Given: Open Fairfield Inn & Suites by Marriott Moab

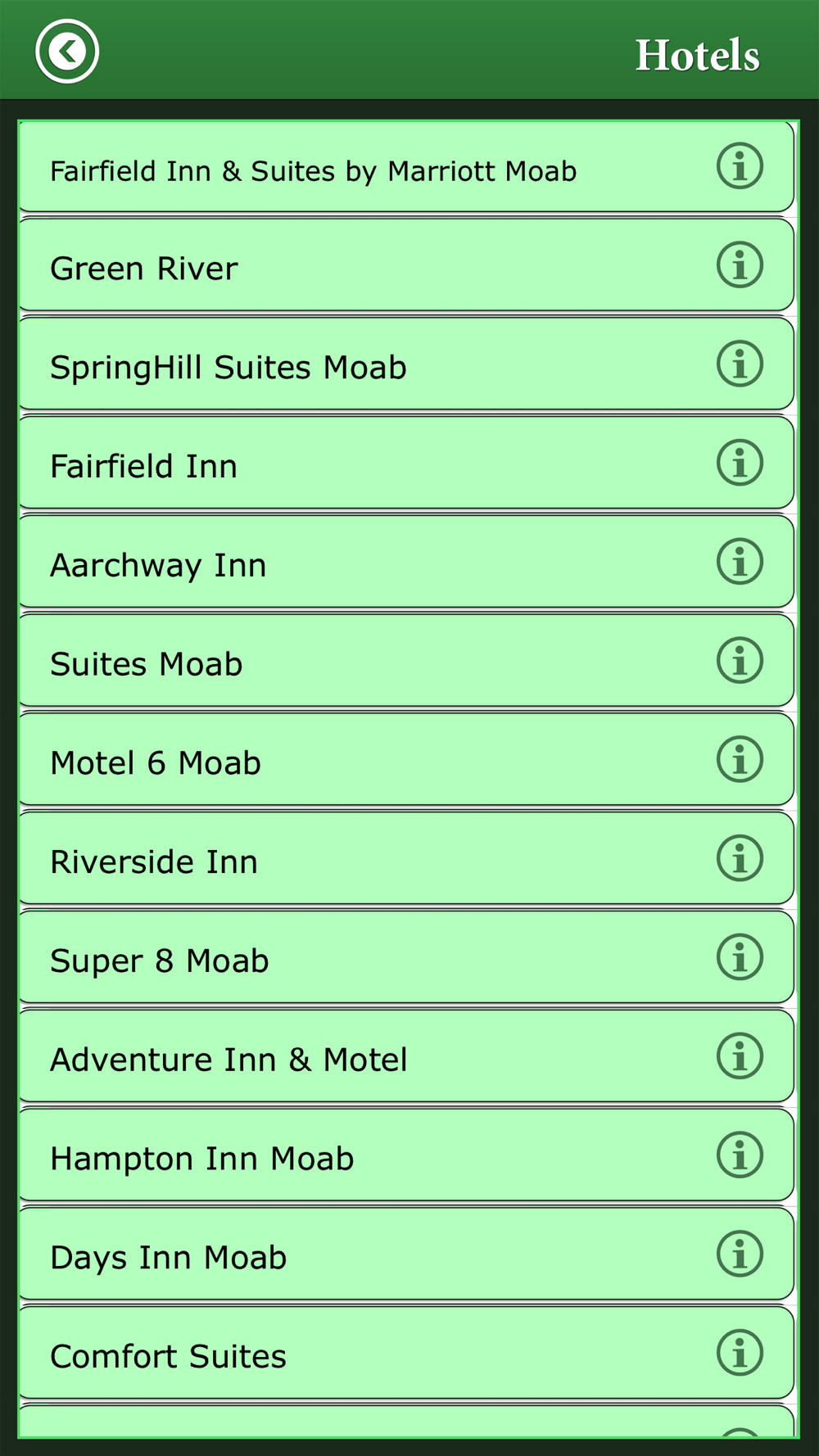Looking at the screenshot, I should (406, 168).
